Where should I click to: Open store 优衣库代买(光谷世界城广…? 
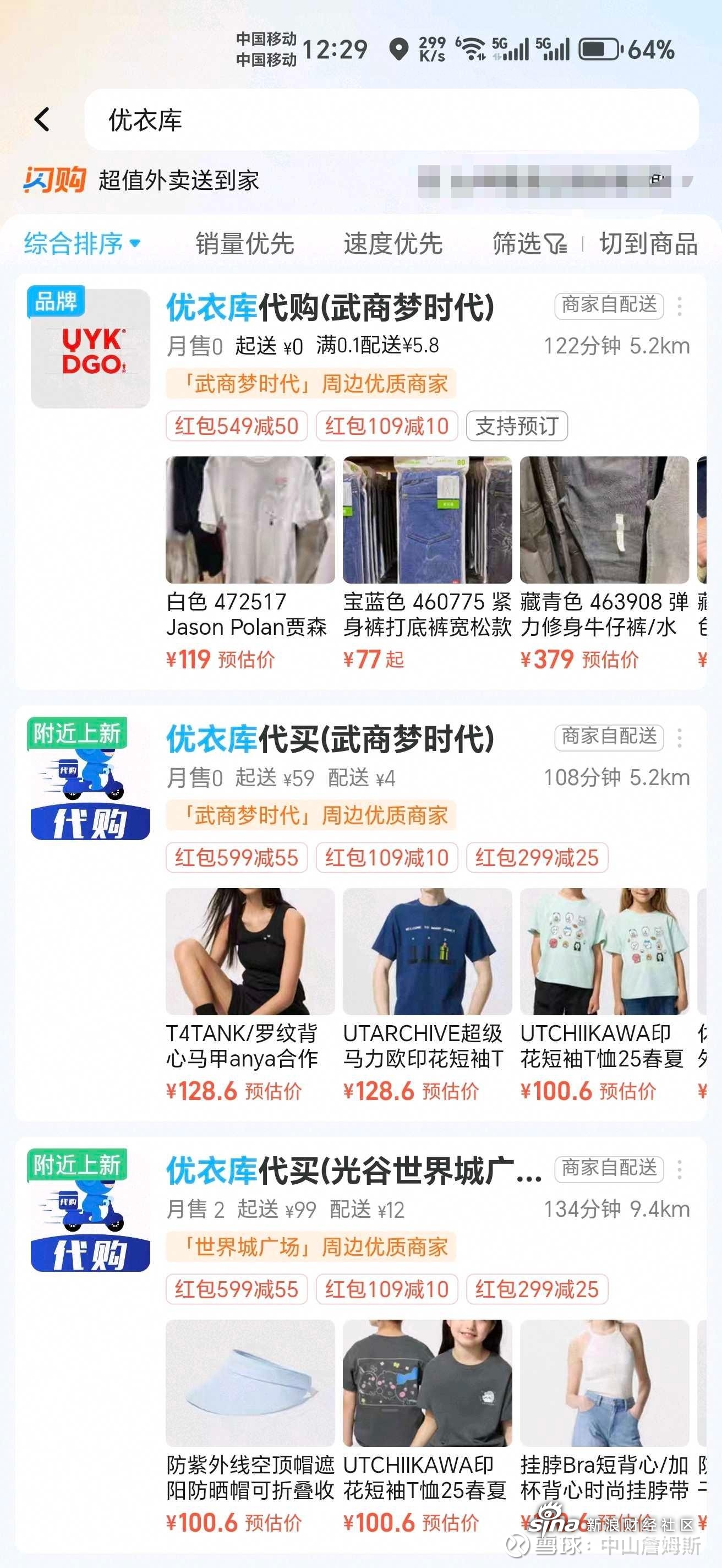pos(353,1170)
